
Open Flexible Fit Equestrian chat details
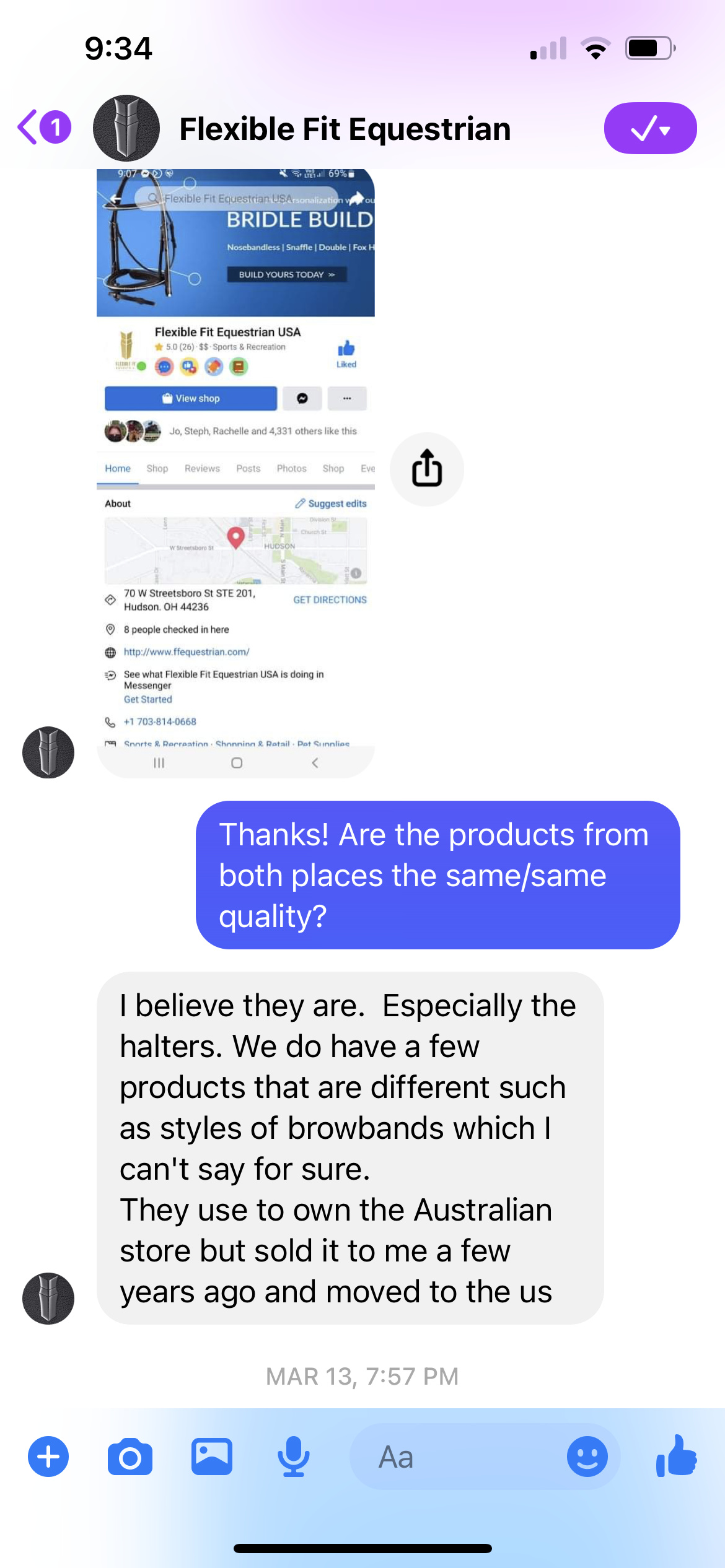pos(345,129)
